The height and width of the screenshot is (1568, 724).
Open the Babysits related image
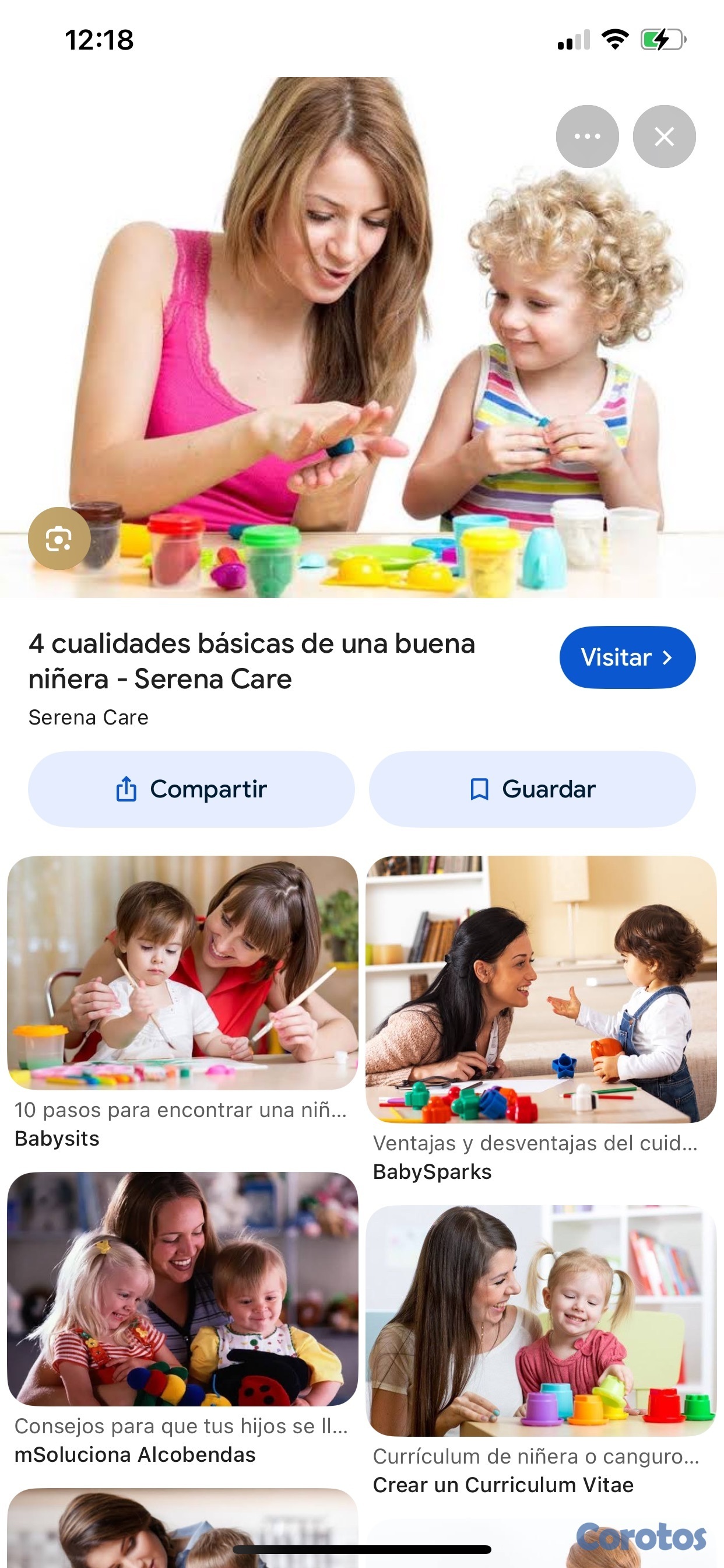182,972
